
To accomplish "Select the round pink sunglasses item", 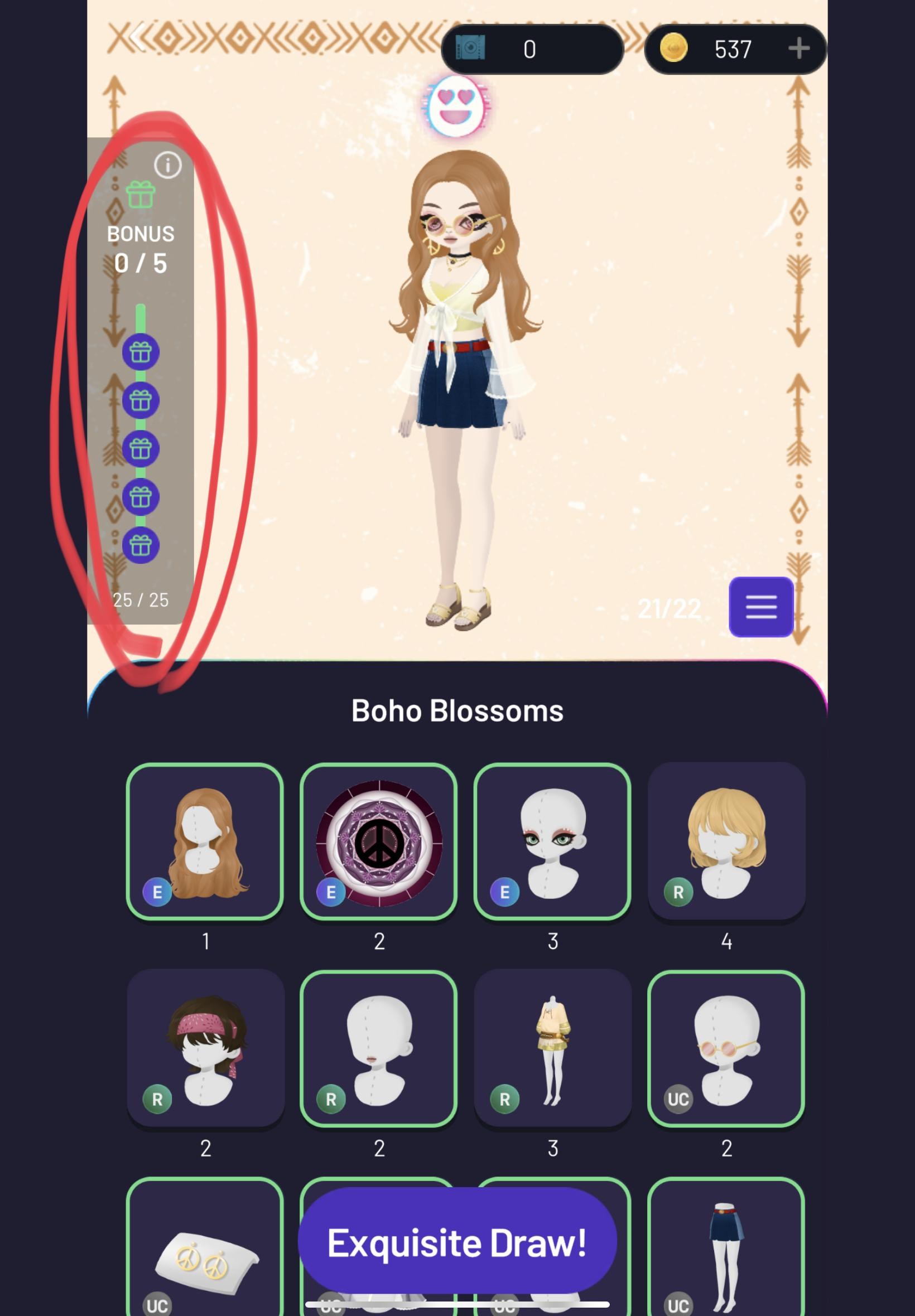I will (x=726, y=1048).
